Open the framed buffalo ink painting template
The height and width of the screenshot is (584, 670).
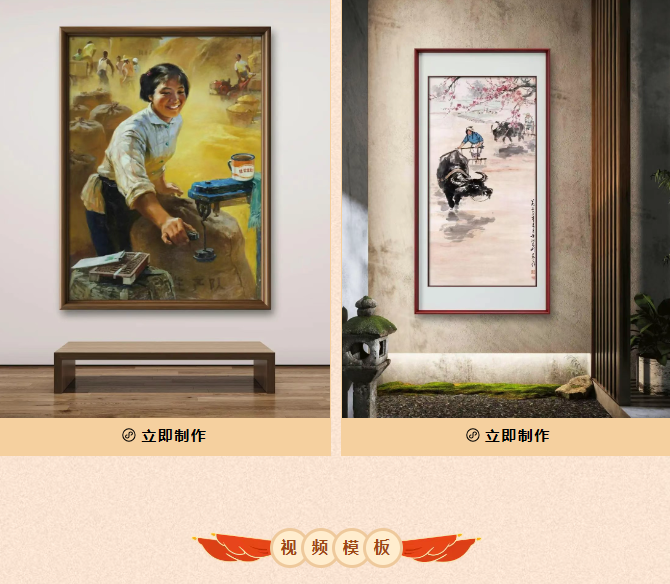tap(482, 180)
